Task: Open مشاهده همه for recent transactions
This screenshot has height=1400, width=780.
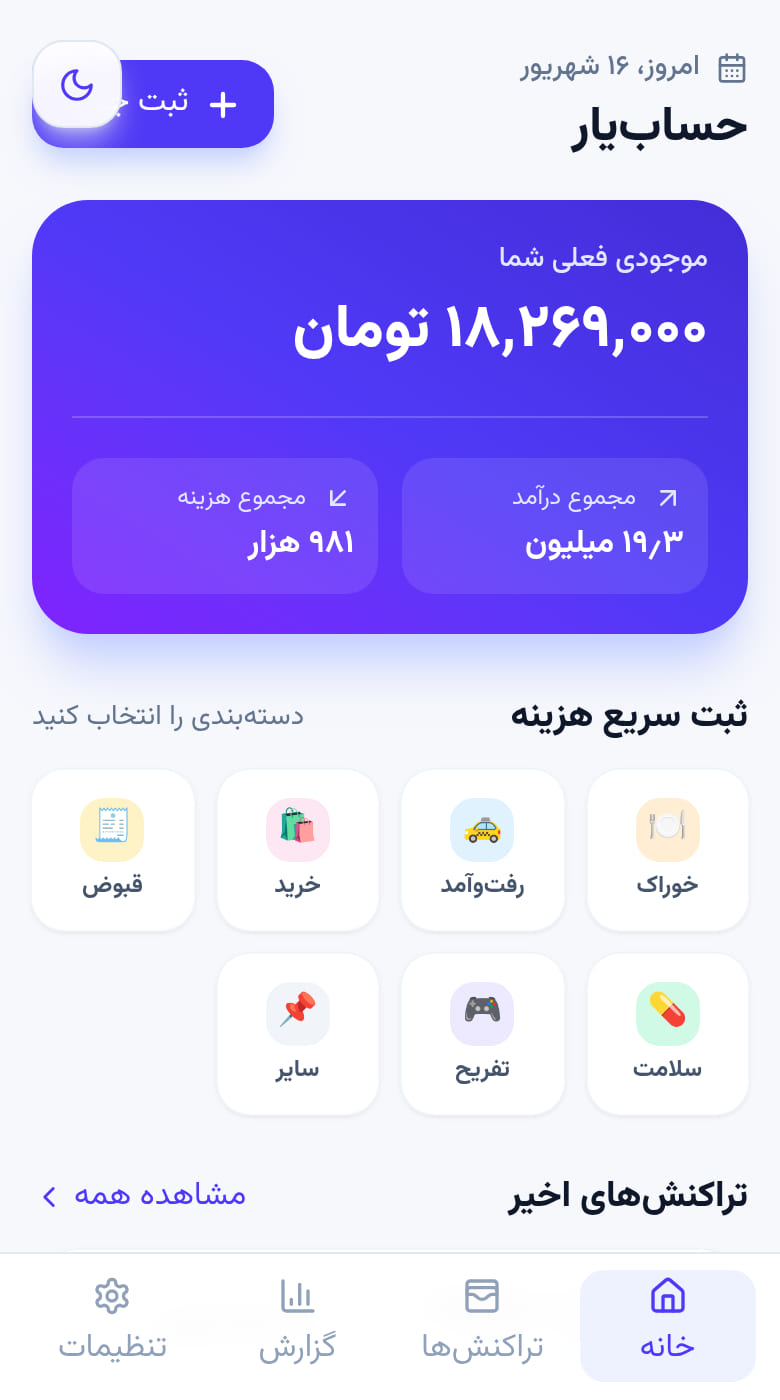Action: pos(143,1195)
